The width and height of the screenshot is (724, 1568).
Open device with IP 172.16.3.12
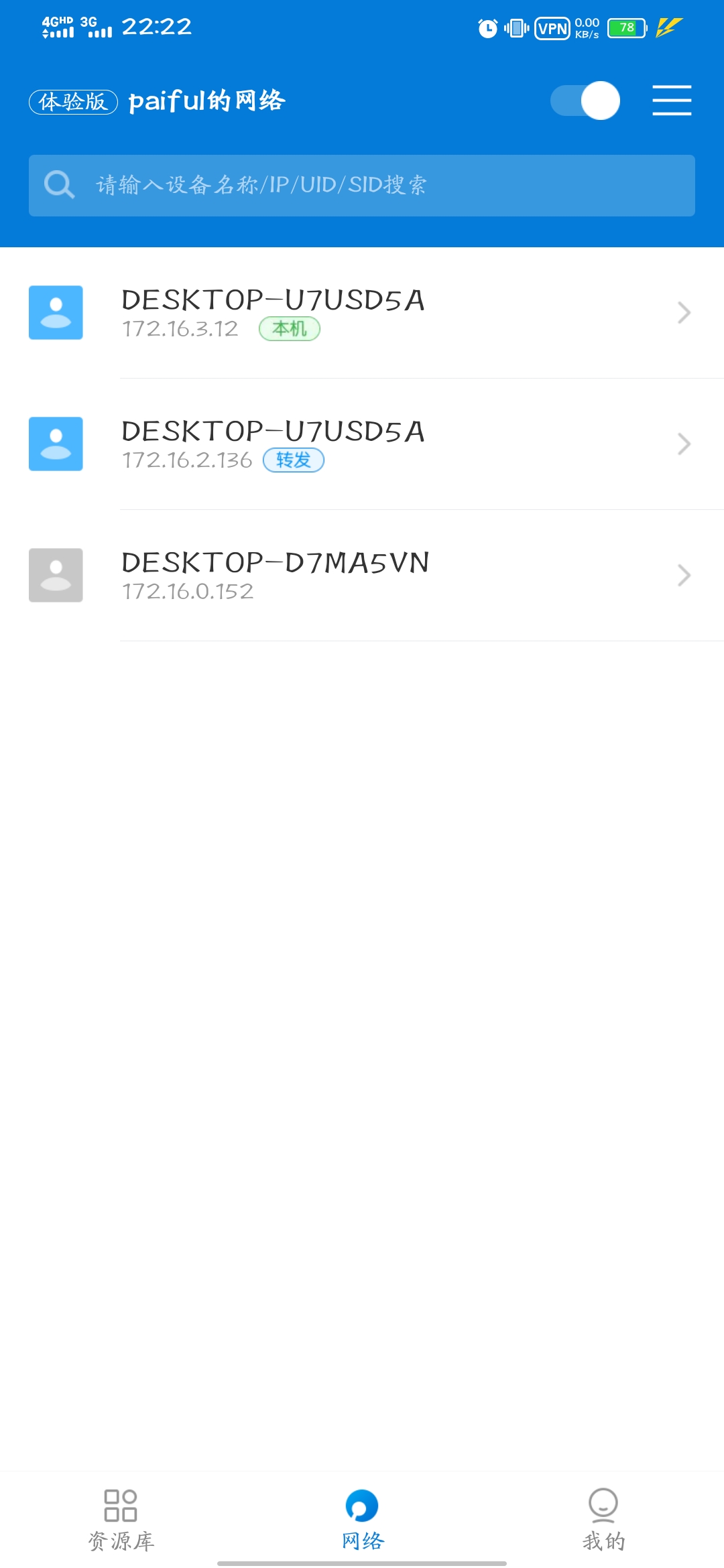coord(362,313)
